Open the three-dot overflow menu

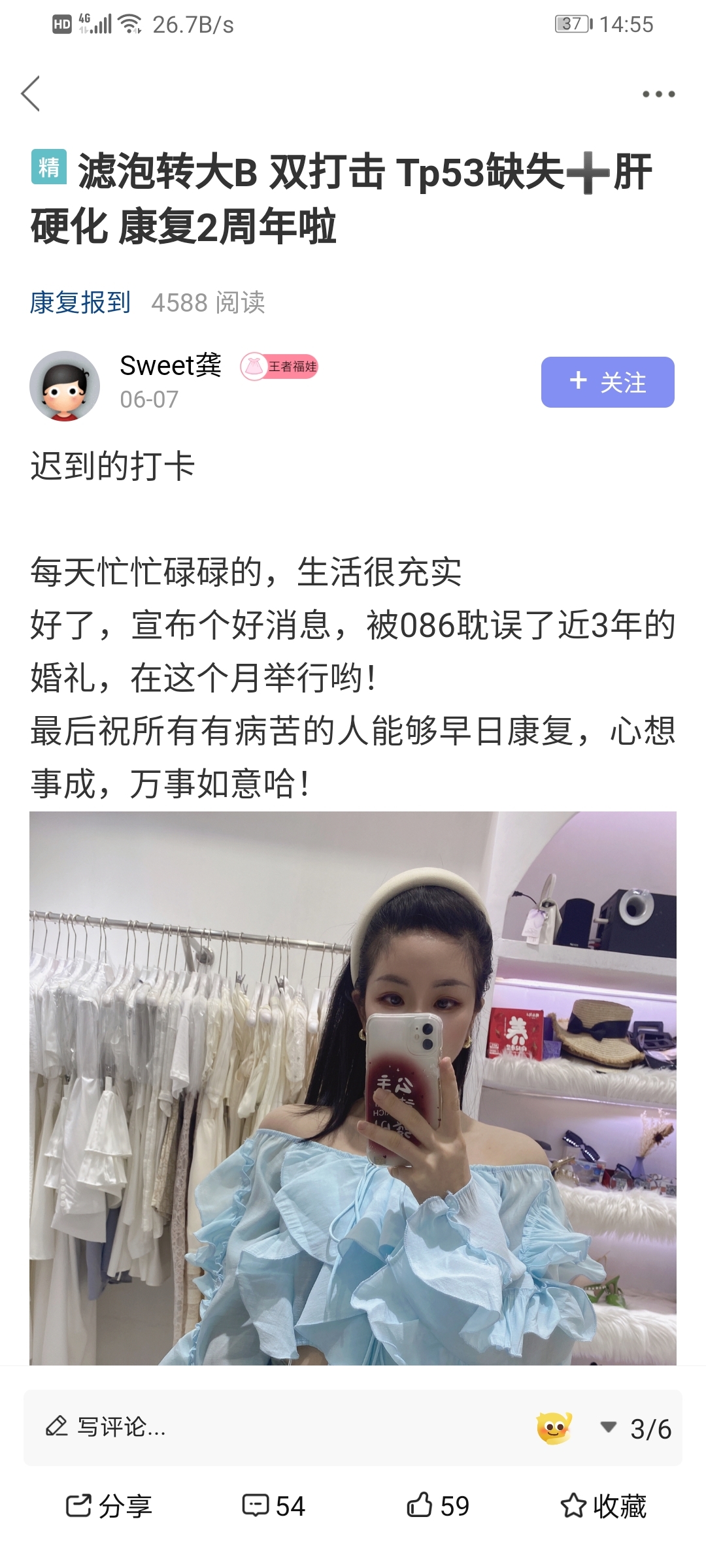pos(658,94)
